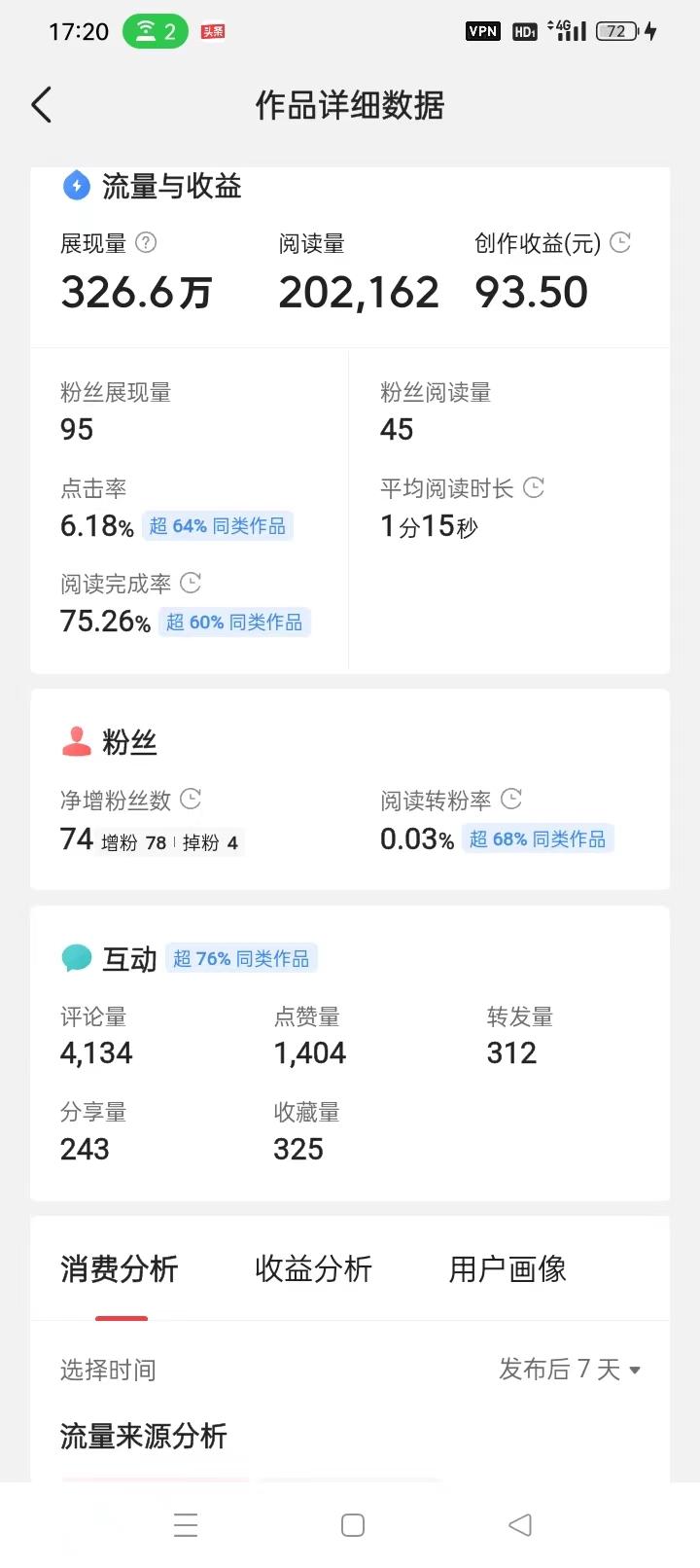Select the 消费分析 tab

click(120, 1268)
